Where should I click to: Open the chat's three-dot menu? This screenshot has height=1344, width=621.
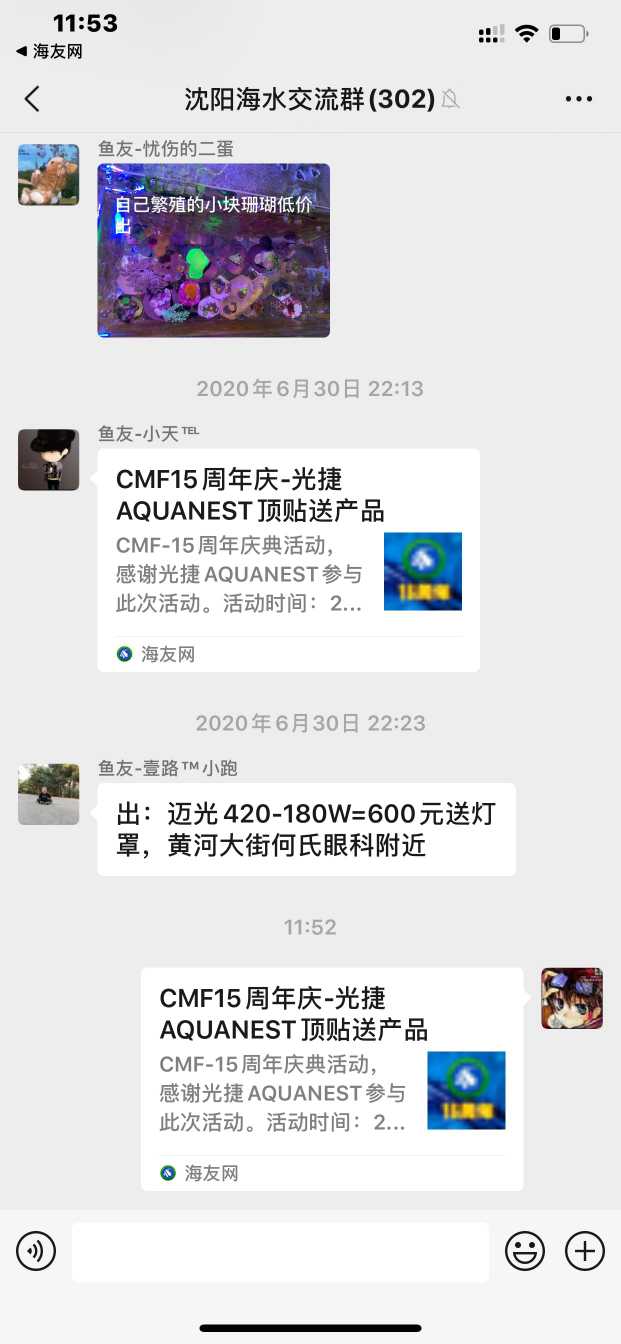[579, 99]
